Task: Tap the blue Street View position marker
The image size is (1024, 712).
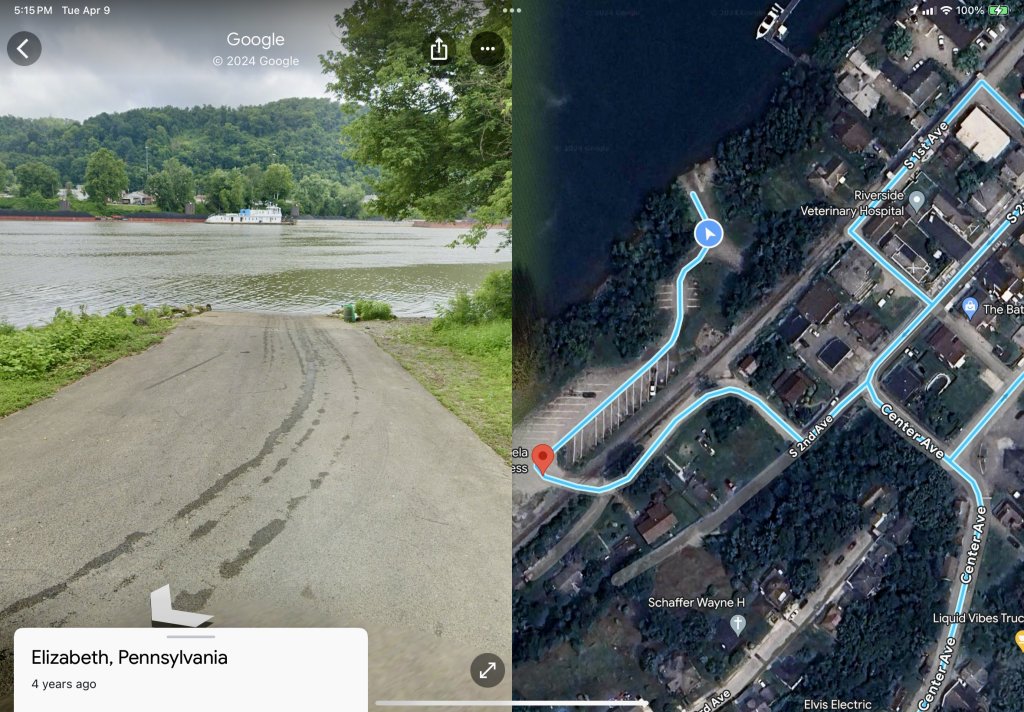Action: coord(708,234)
